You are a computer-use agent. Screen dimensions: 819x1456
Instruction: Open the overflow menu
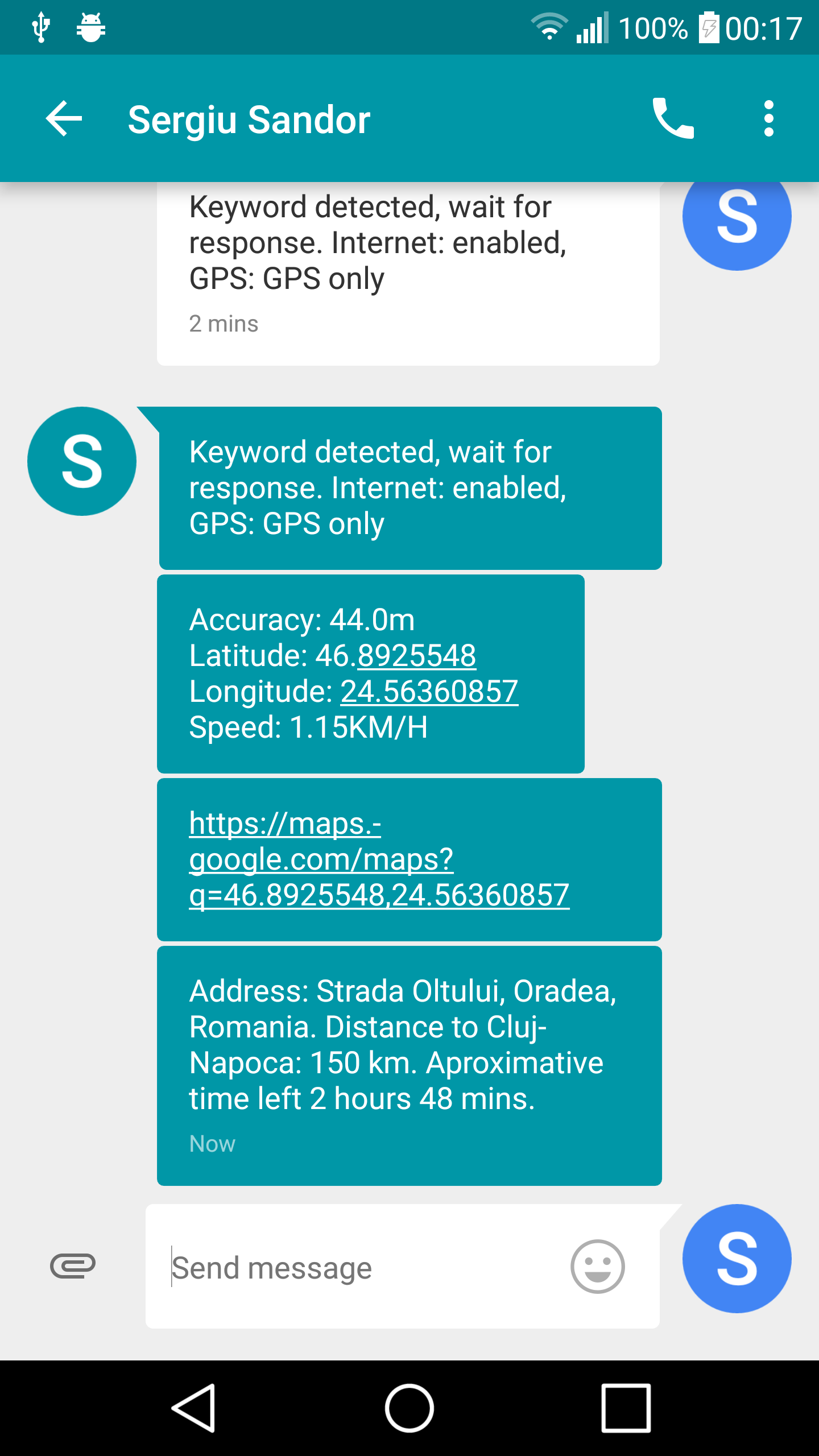(768, 119)
